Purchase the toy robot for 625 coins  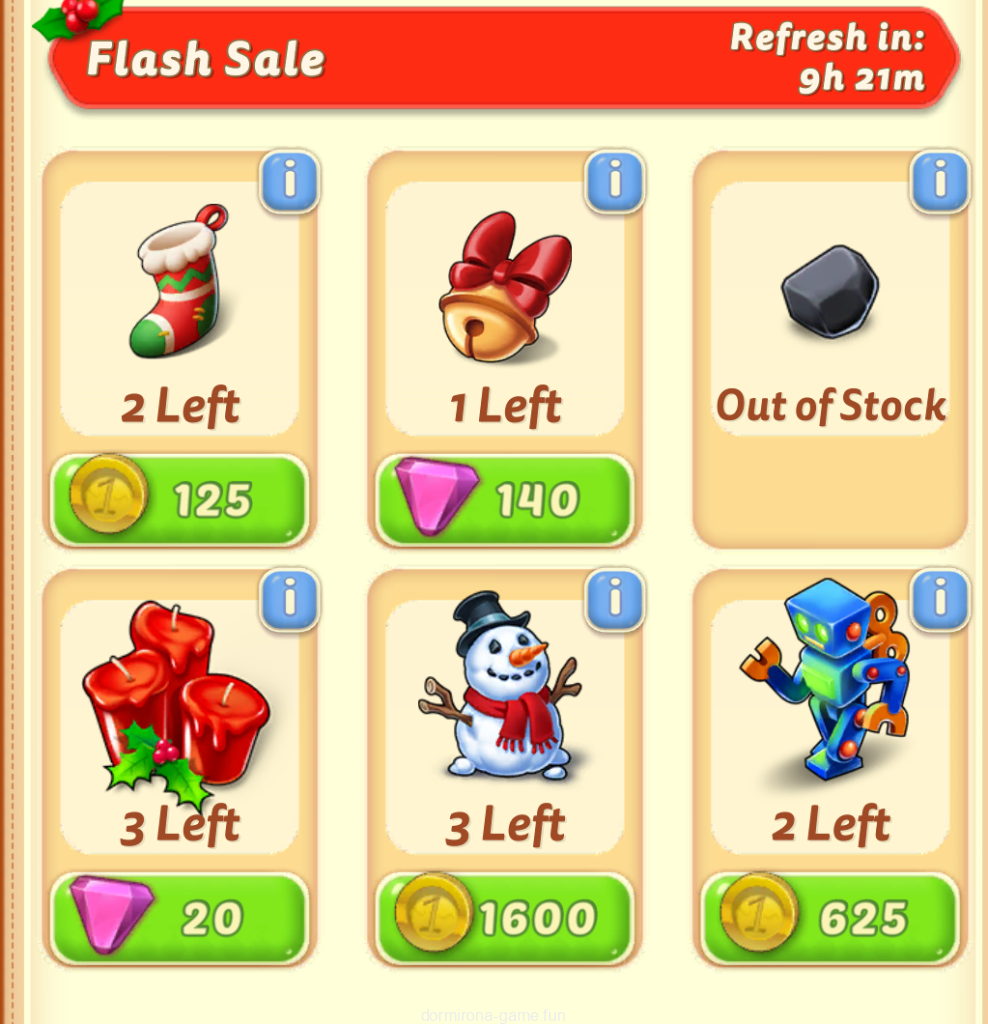830,918
